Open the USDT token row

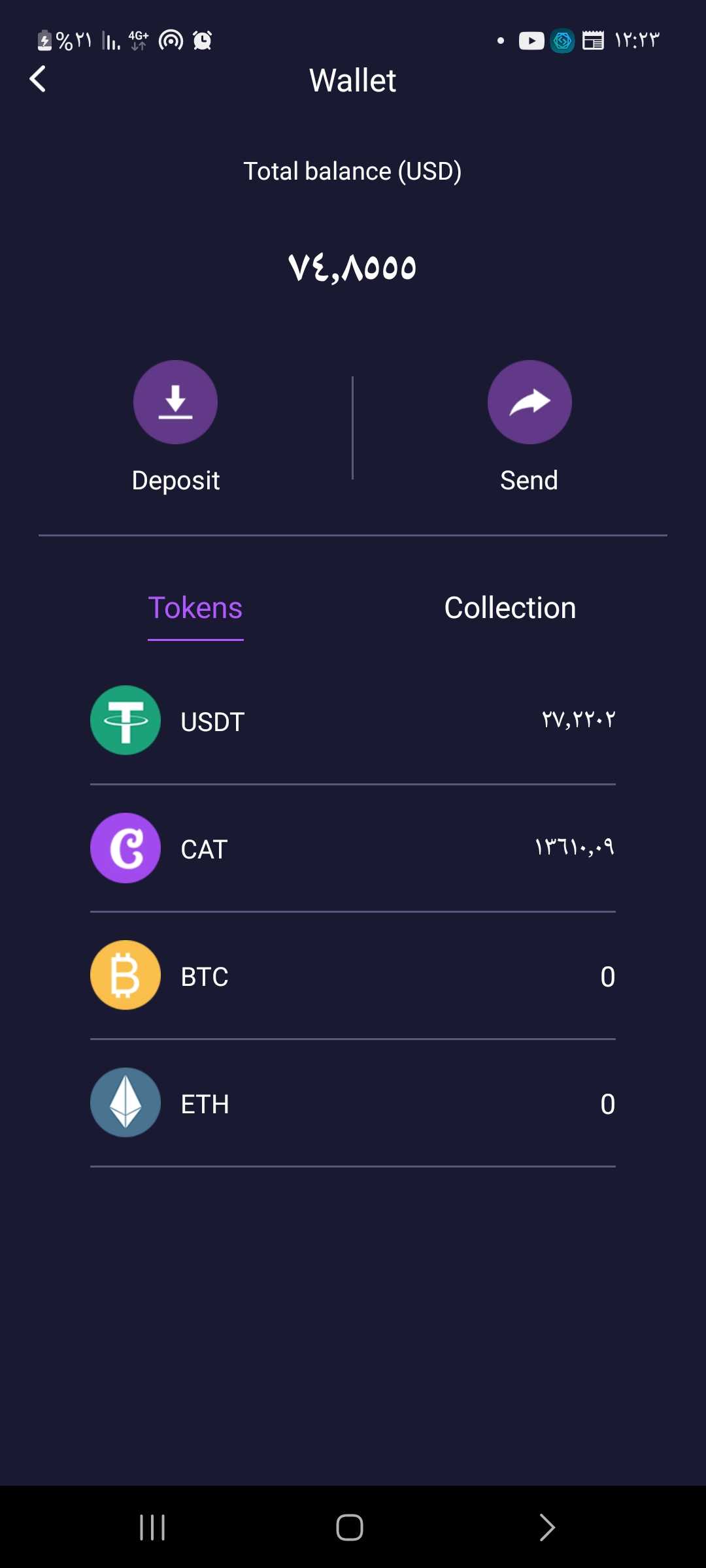click(x=353, y=721)
